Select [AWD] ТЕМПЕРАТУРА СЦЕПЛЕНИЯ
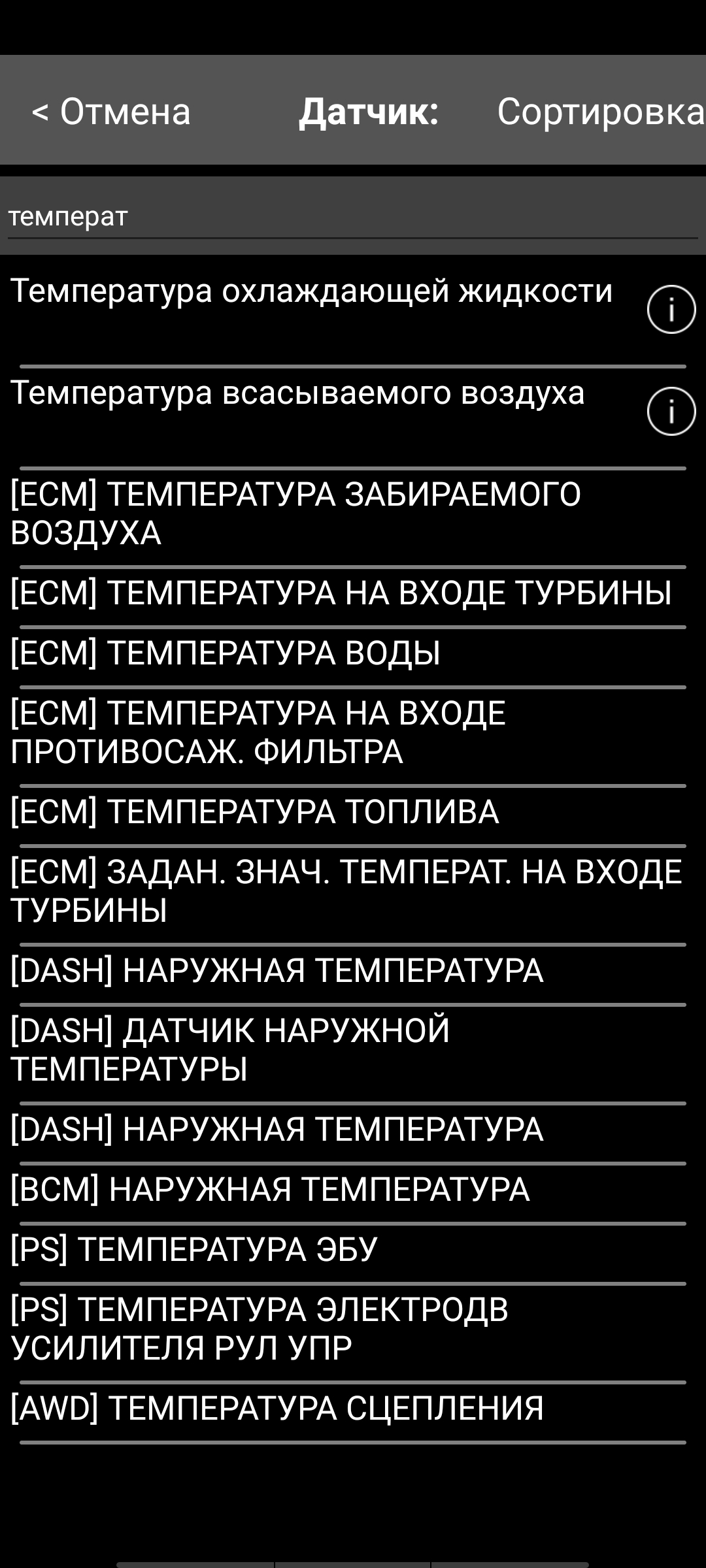This screenshot has height=1568, width=706. coord(353,1409)
